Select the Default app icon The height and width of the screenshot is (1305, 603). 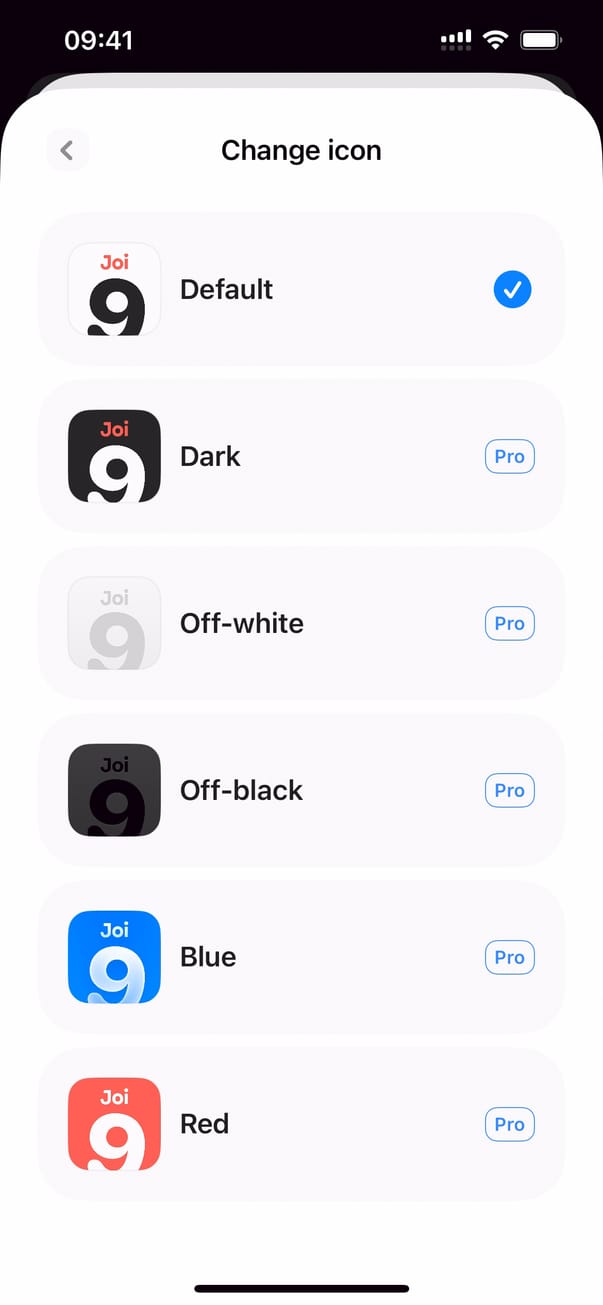300,290
